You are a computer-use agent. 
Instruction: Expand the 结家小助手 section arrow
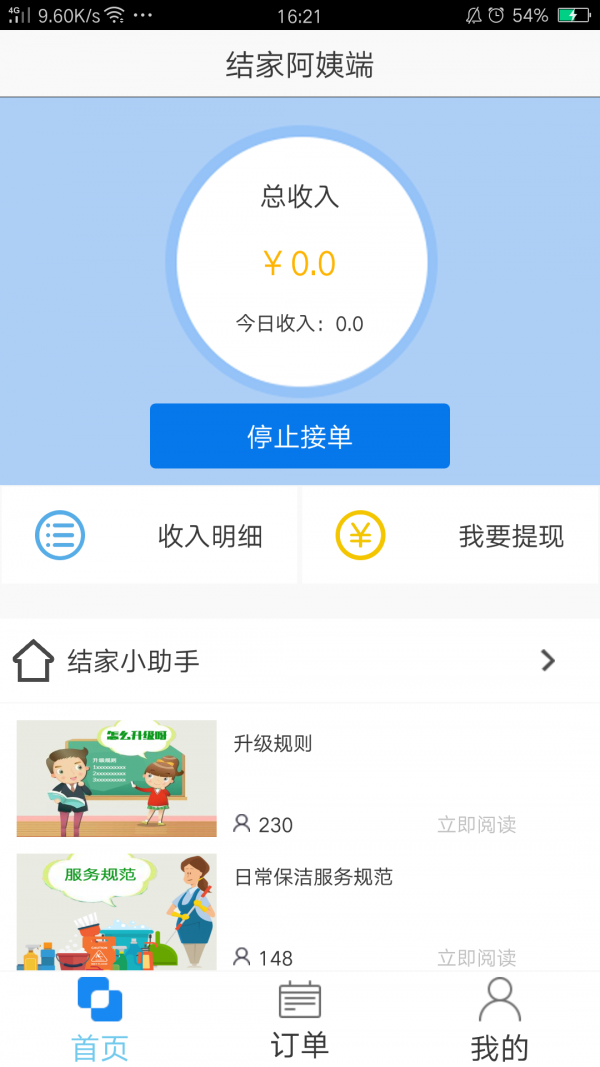tap(547, 660)
